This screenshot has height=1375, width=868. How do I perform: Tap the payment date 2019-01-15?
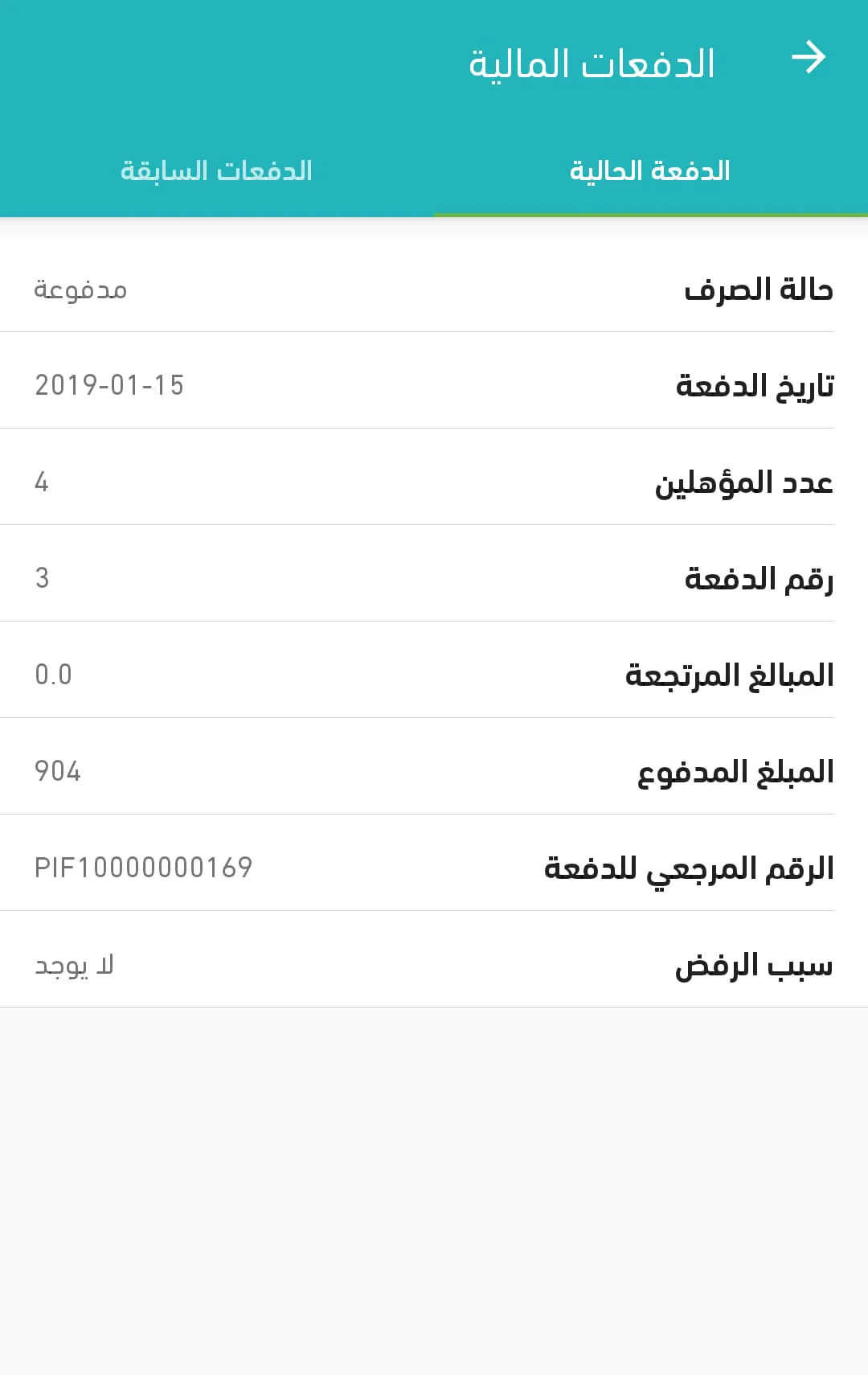coord(110,386)
